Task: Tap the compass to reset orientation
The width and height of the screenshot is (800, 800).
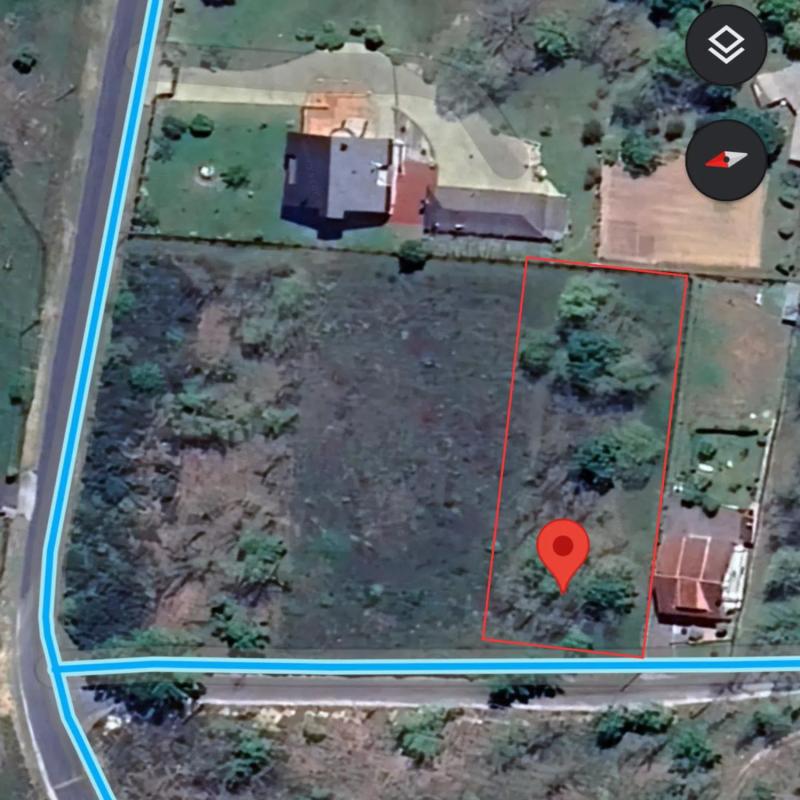Action: pyautogui.click(x=726, y=159)
